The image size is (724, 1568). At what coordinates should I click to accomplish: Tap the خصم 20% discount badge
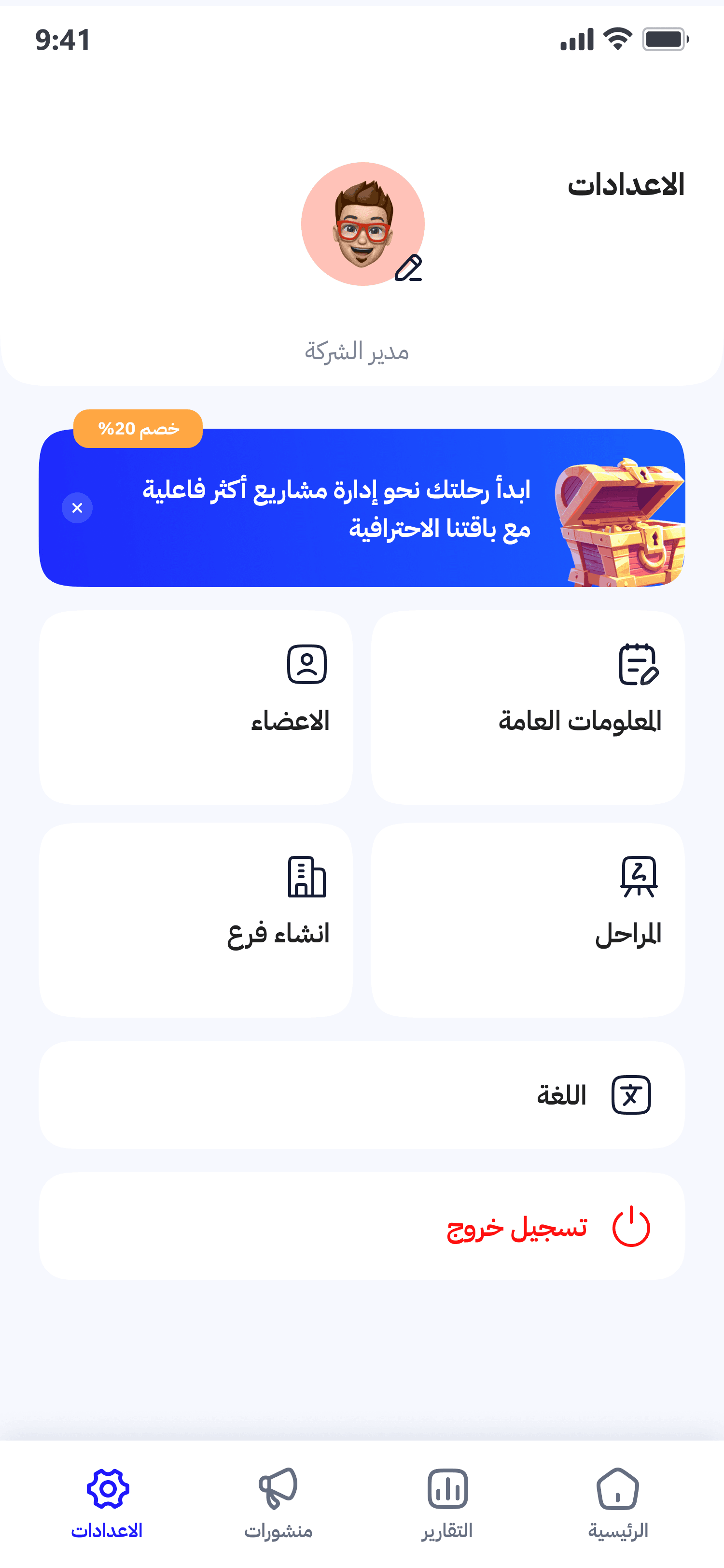tap(138, 429)
